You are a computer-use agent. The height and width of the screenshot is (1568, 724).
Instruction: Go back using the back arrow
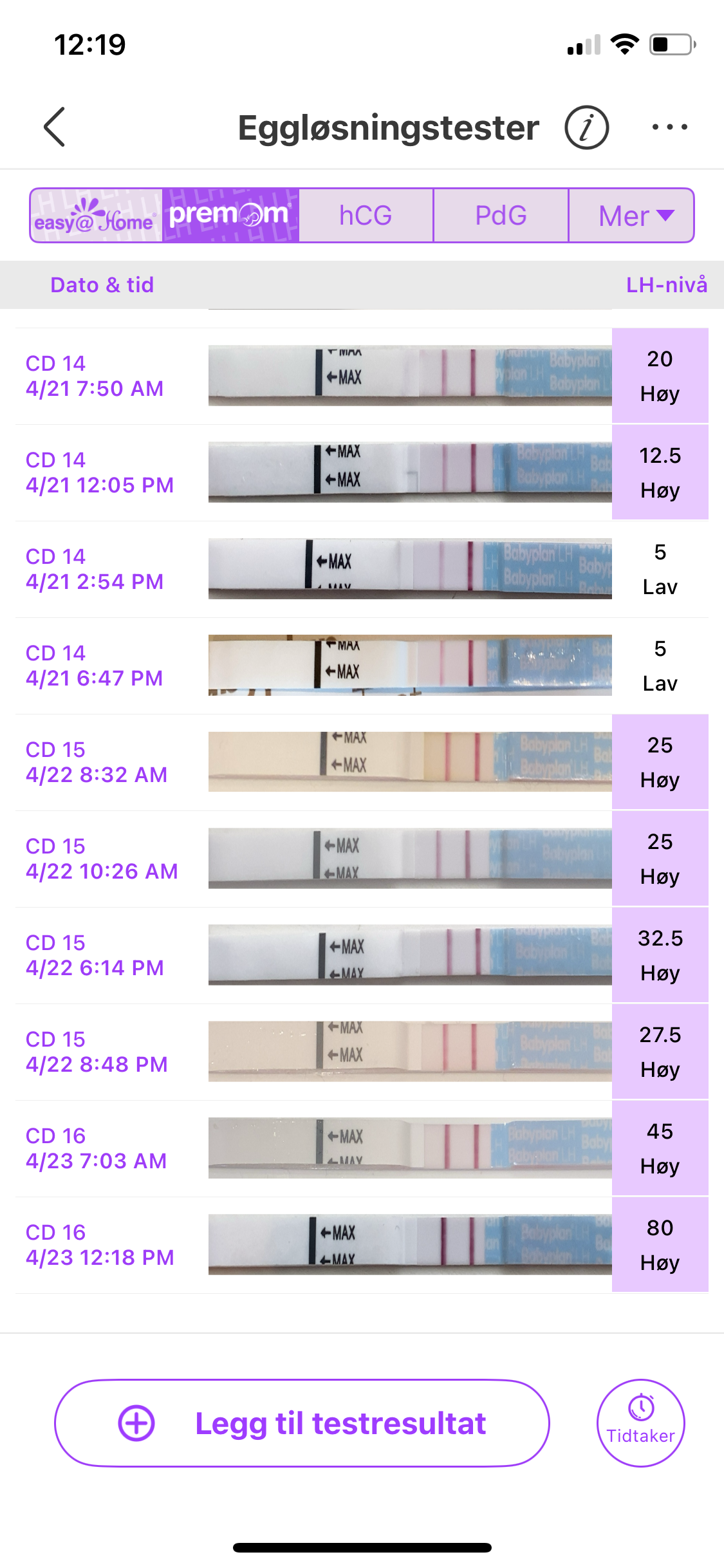point(55,127)
